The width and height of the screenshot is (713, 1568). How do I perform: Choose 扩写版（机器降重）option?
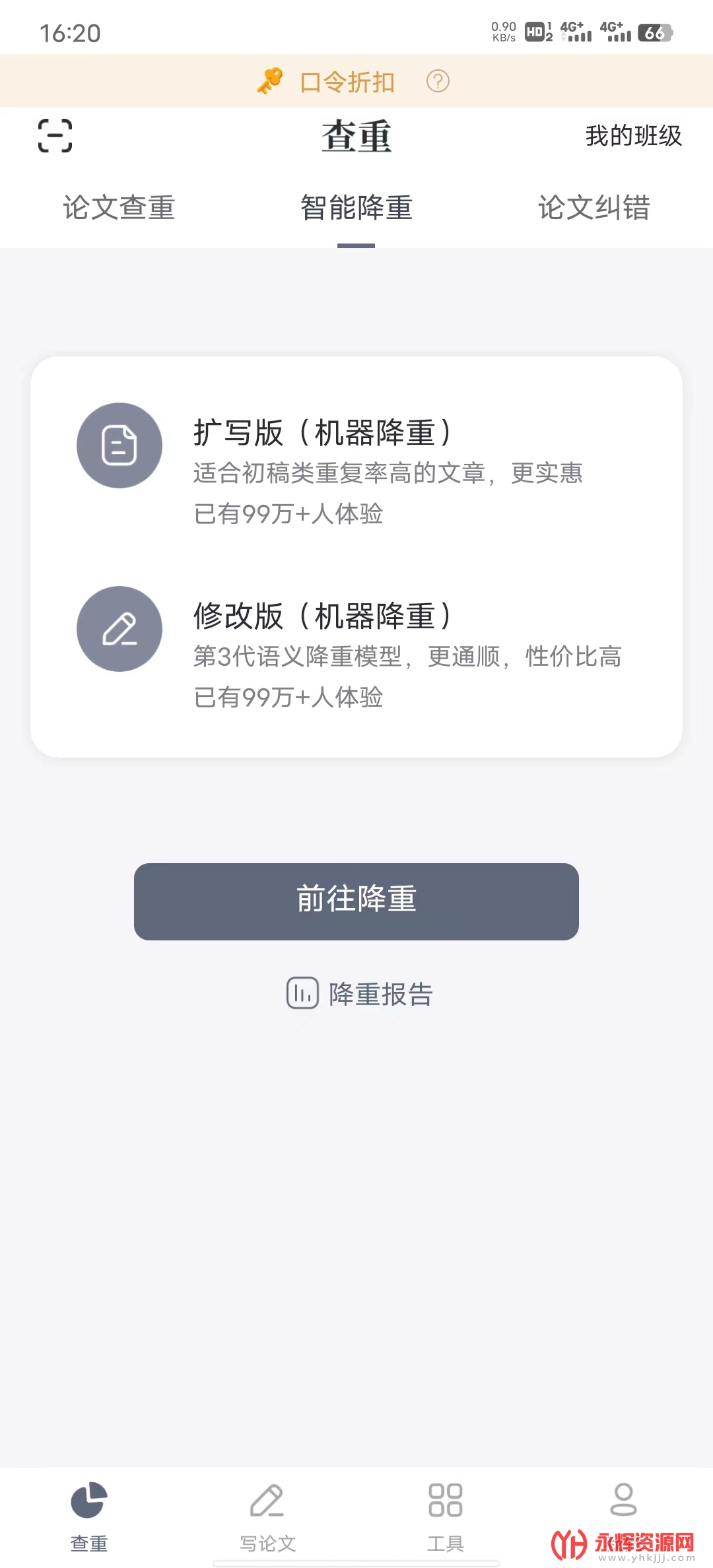click(356, 465)
